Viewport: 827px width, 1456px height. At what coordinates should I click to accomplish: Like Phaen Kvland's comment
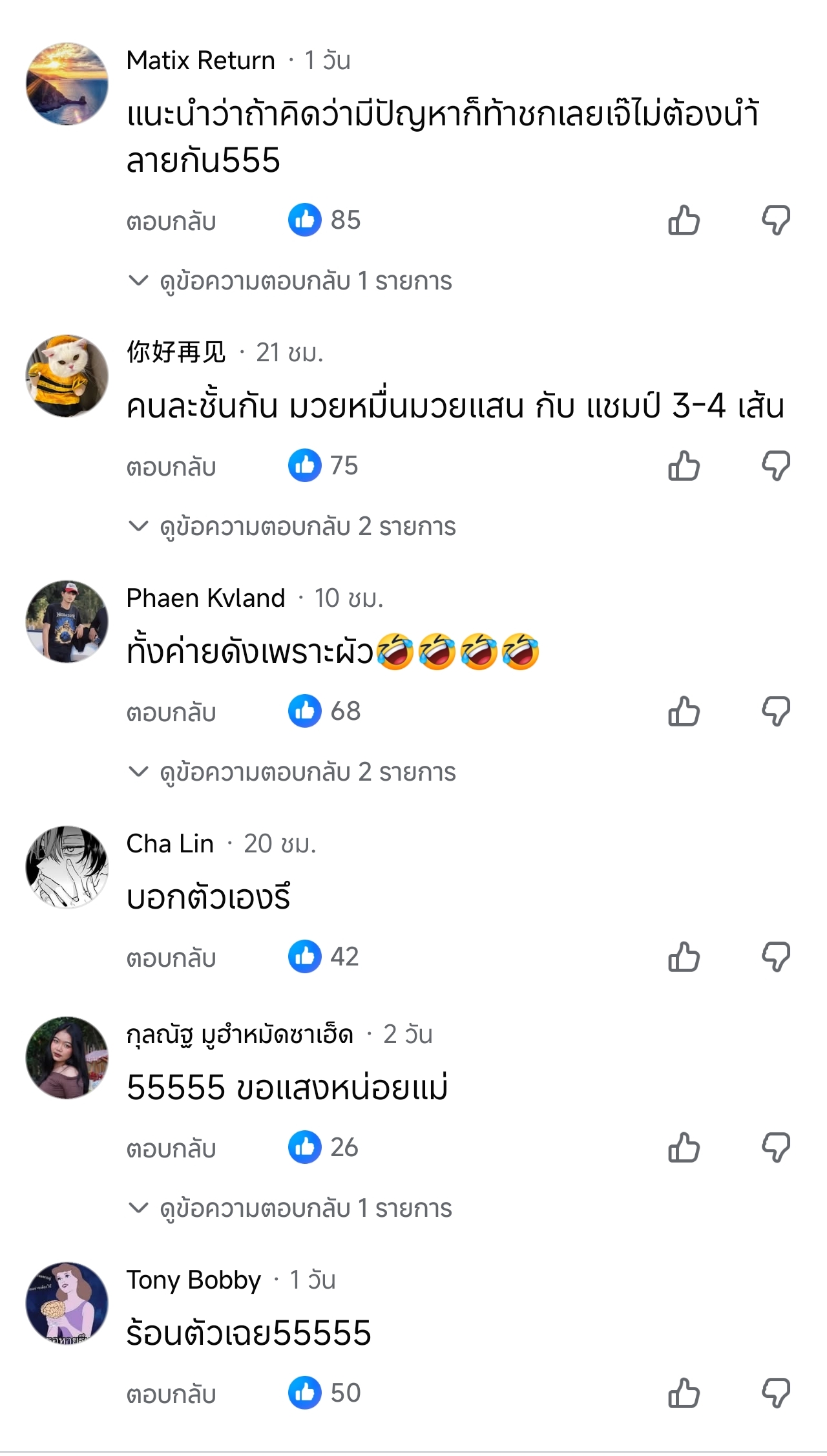[x=684, y=712]
